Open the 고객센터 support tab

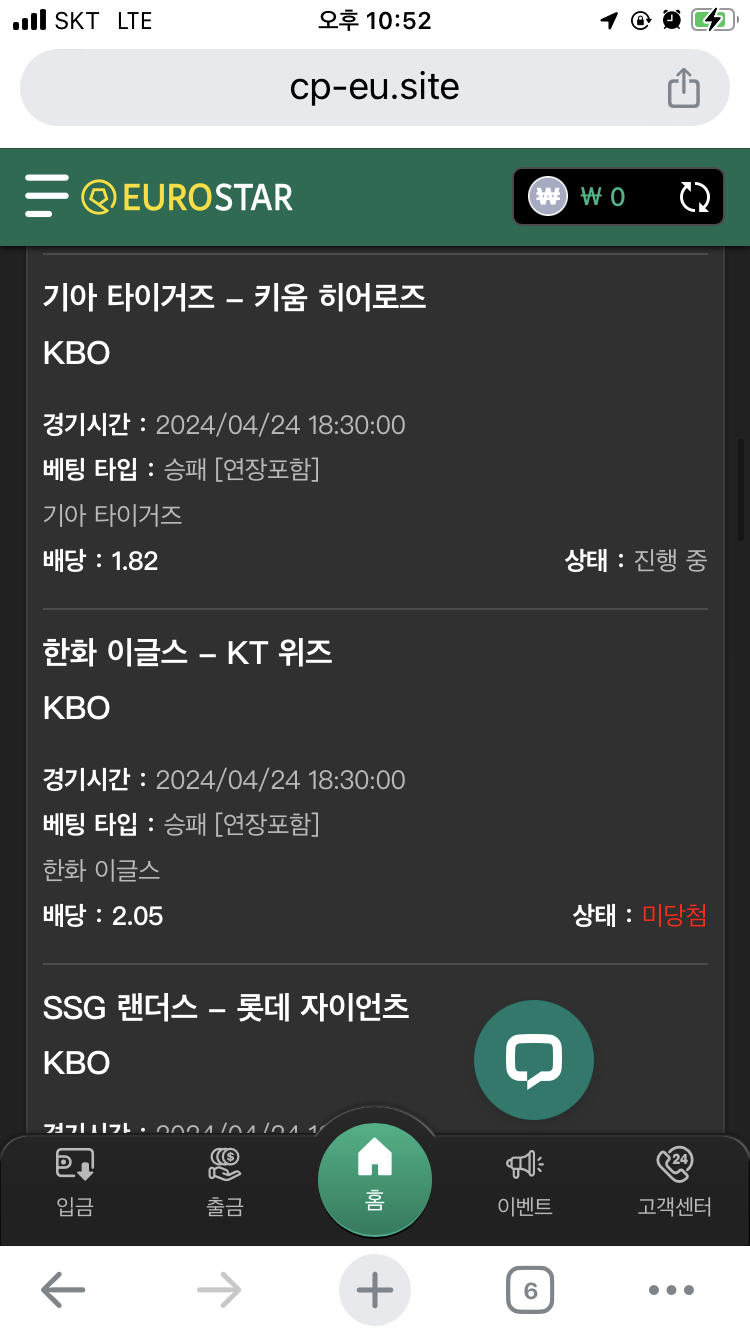click(x=675, y=1181)
